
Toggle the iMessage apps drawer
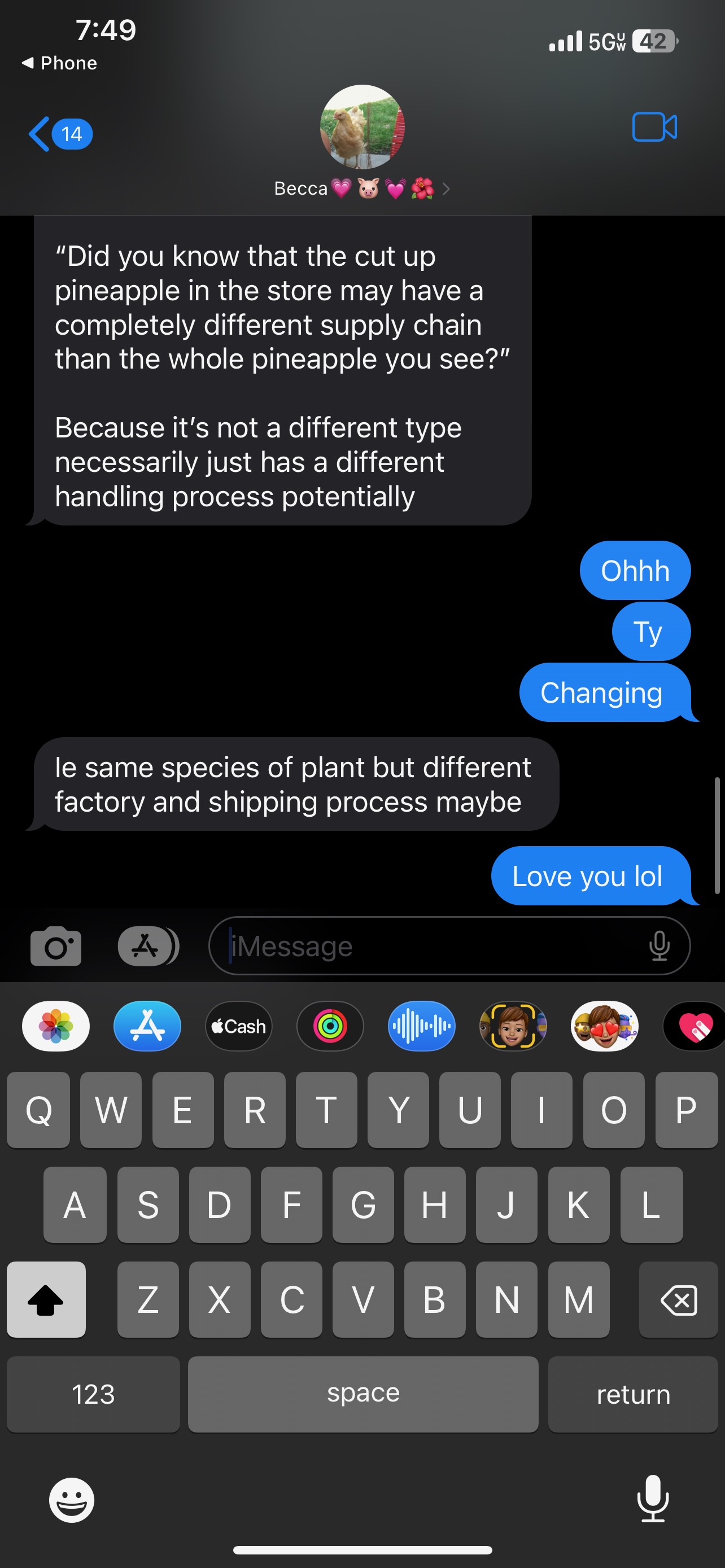click(148, 946)
